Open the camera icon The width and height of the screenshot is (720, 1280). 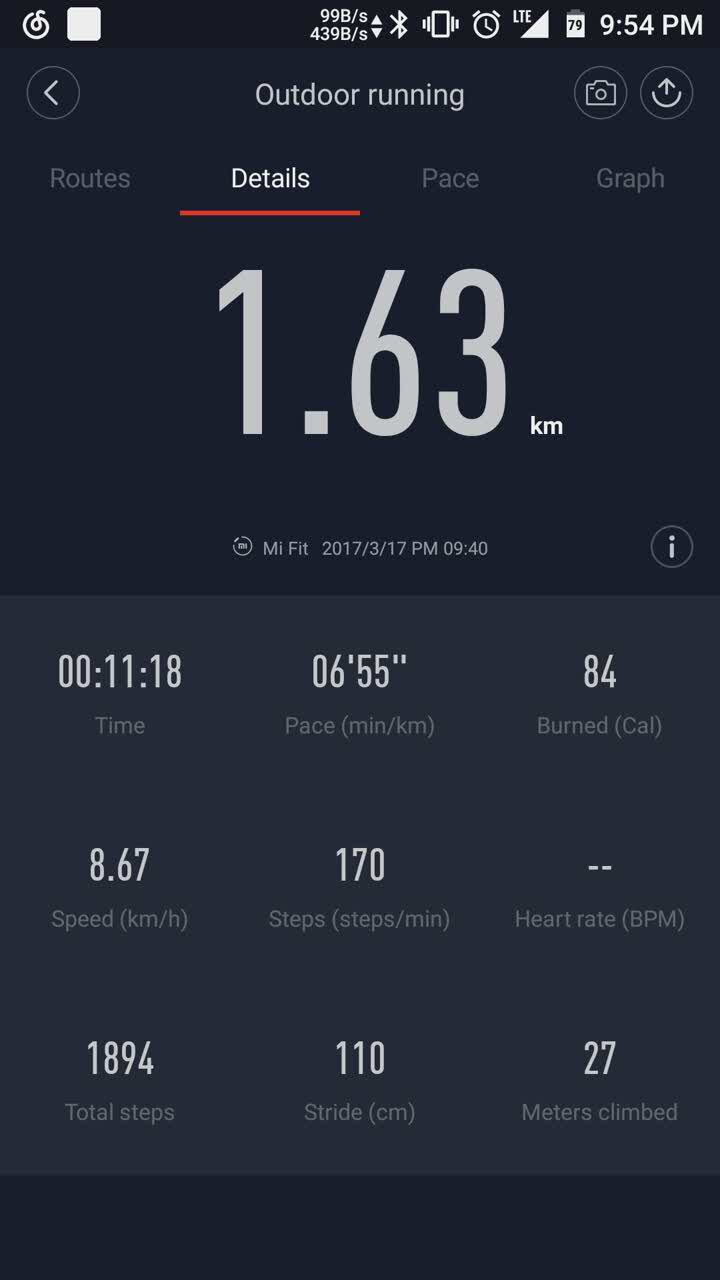click(x=600, y=94)
